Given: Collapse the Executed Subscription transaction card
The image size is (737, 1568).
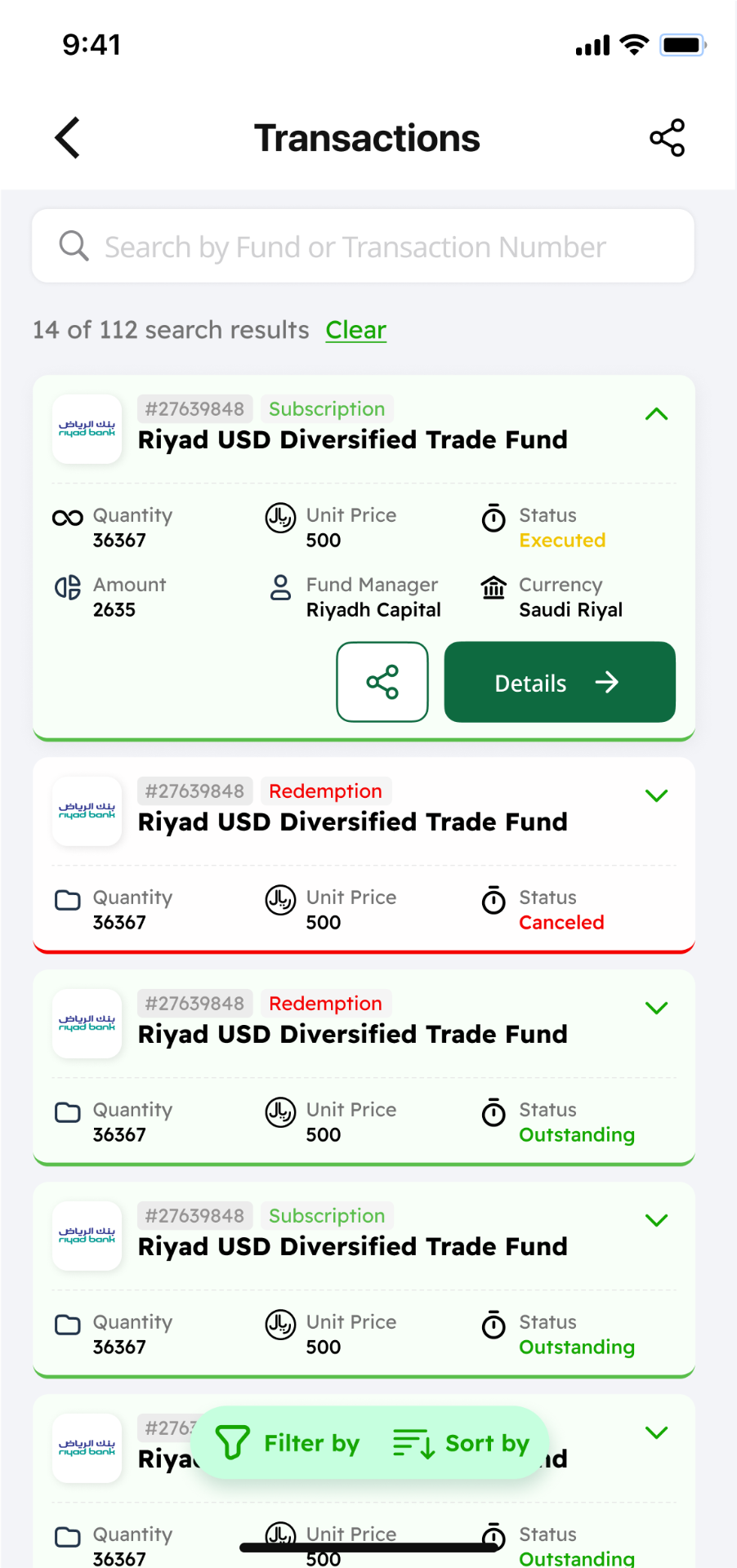Looking at the screenshot, I should click(656, 414).
